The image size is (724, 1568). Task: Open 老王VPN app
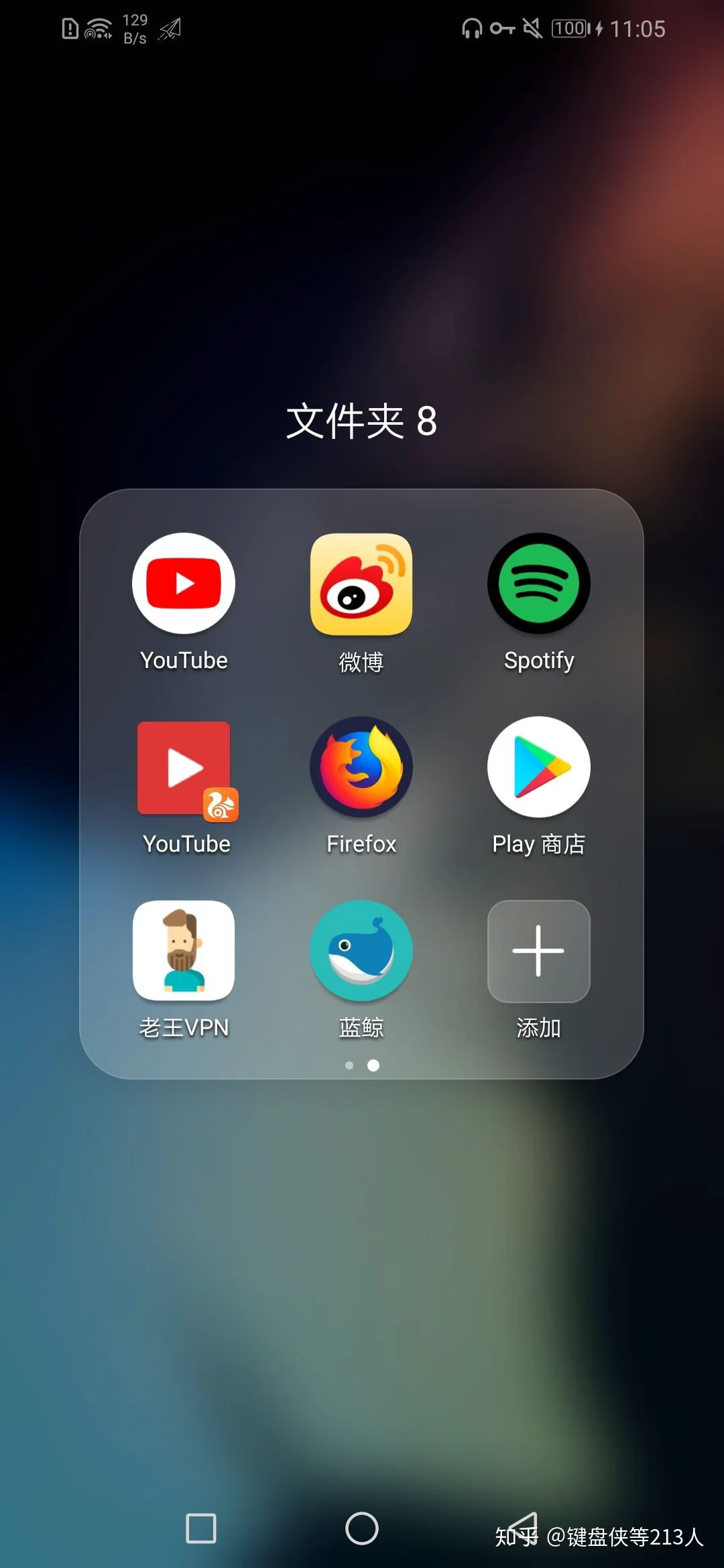pyautogui.click(x=184, y=951)
